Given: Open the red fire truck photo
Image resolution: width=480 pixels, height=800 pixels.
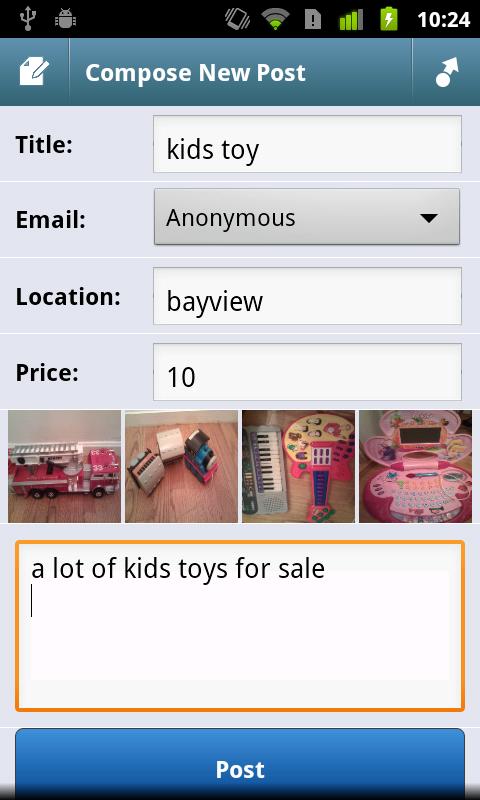Looking at the screenshot, I should pyautogui.click(x=64, y=466).
